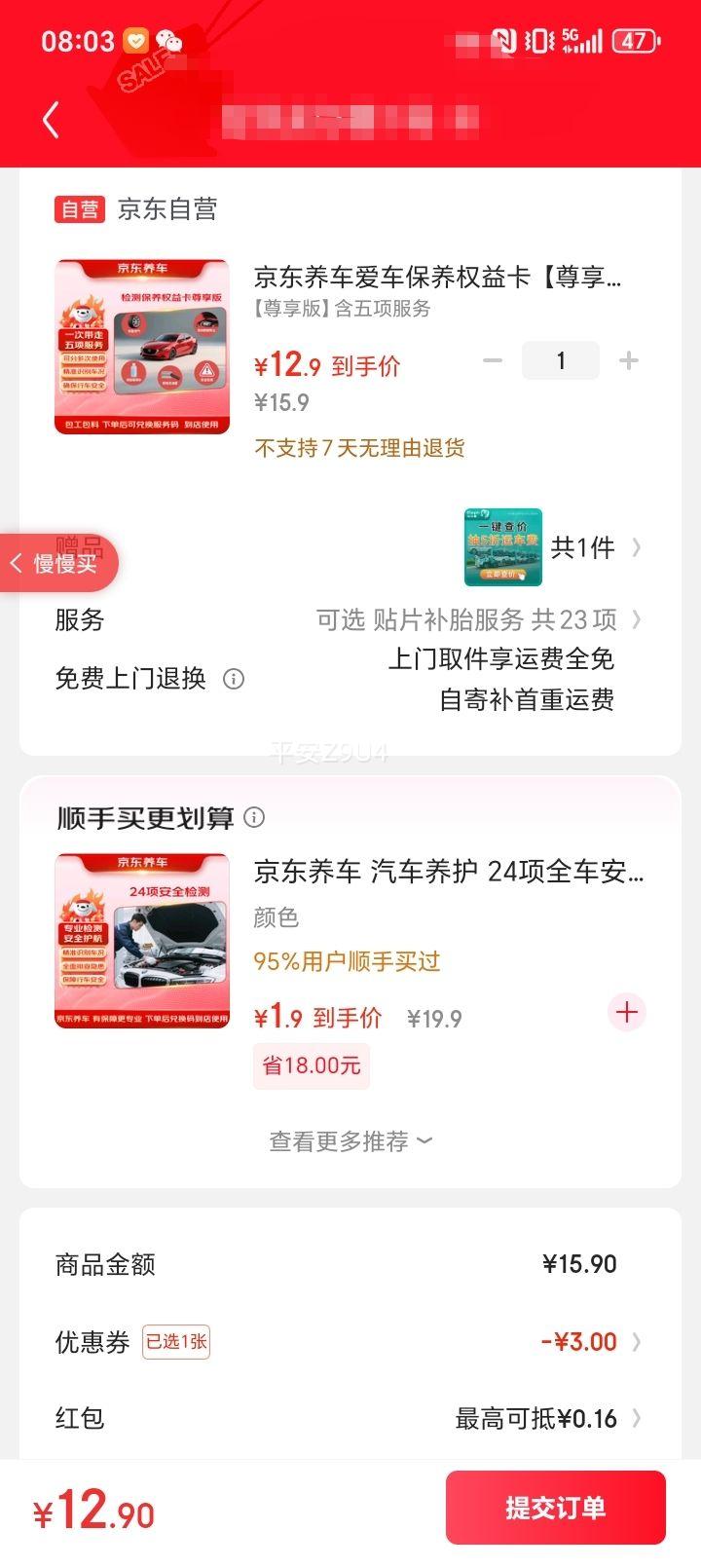Image resolution: width=701 pixels, height=1568 pixels.
Task: Tap 提交订单 to submit the order
Action: coord(556,1508)
